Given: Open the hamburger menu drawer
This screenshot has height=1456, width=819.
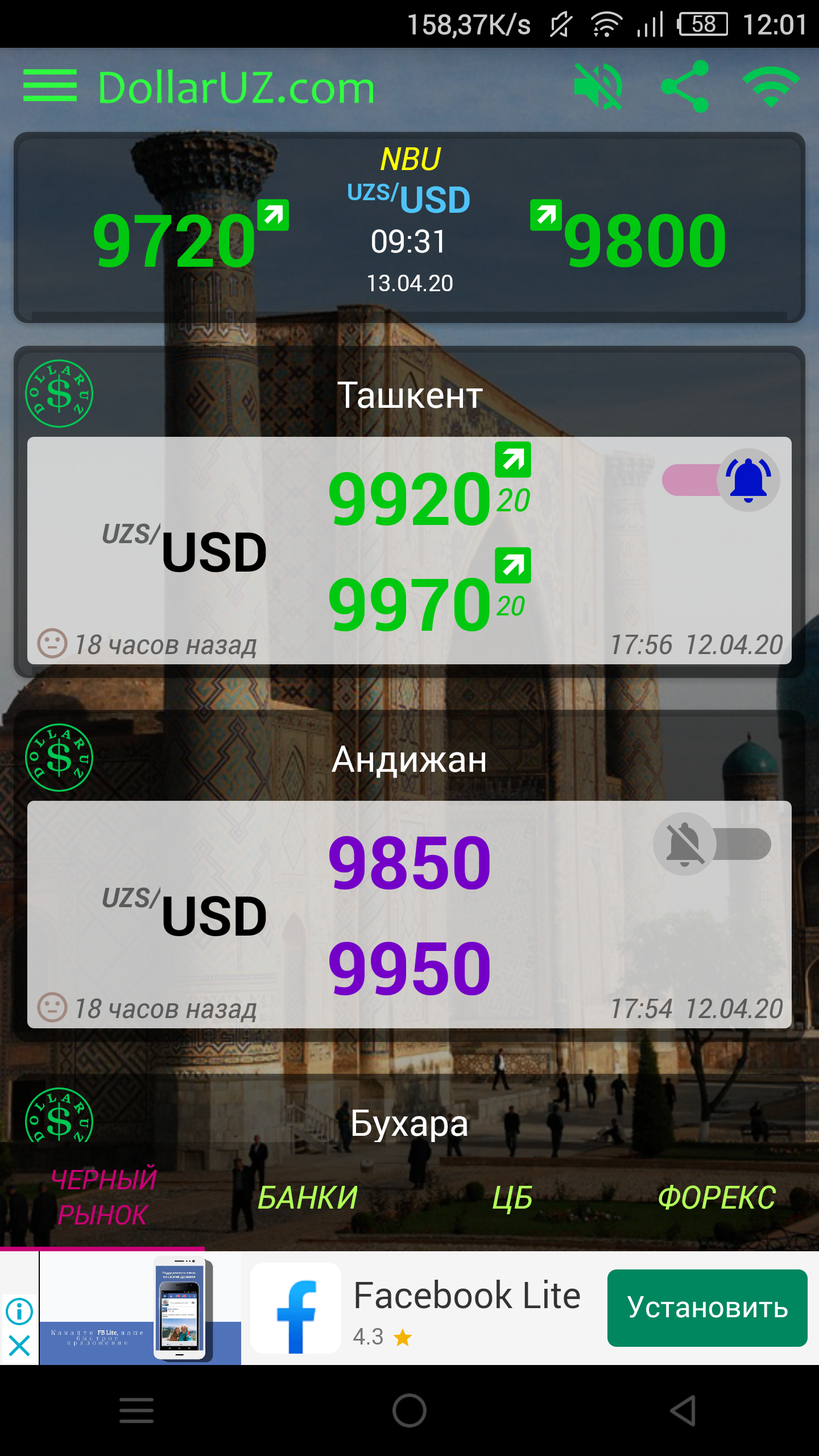Looking at the screenshot, I should [x=50, y=86].
